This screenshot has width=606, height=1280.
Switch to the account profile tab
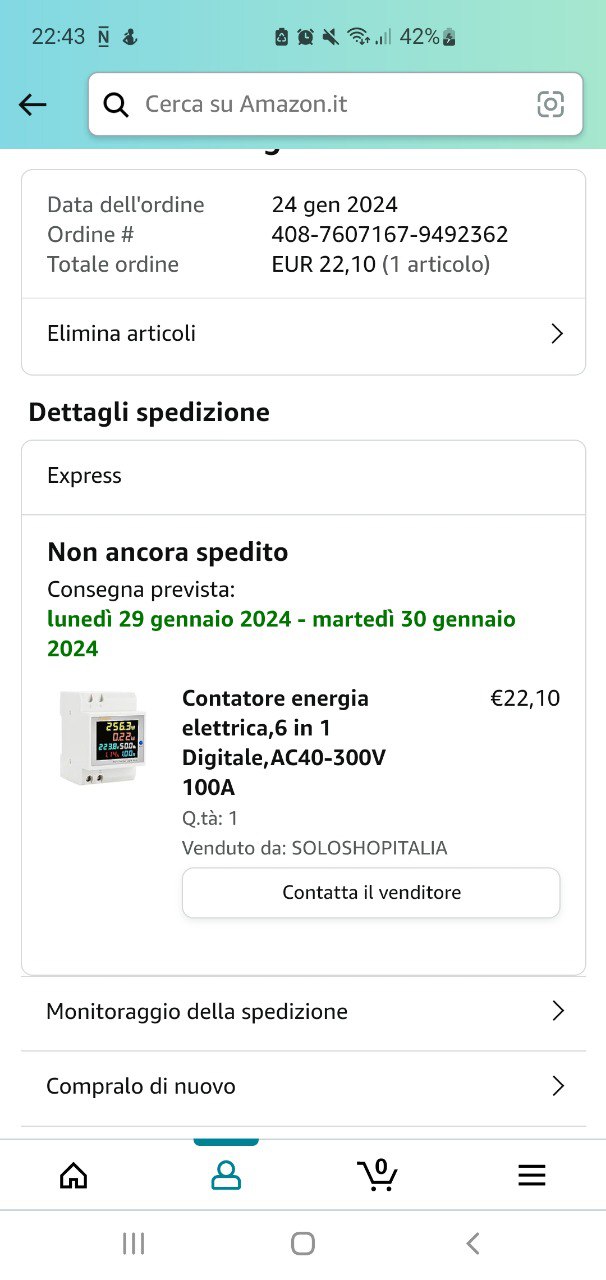click(226, 1175)
